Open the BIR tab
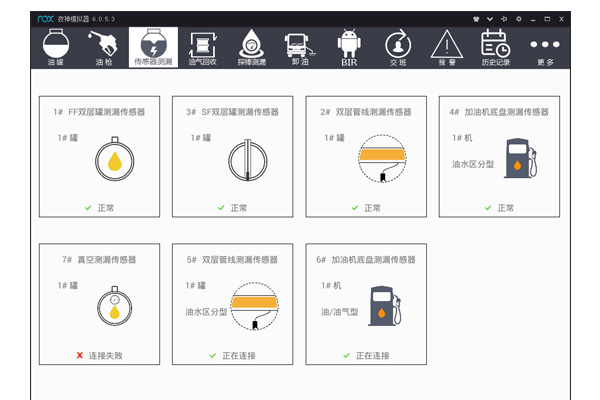The image size is (600, 400). (349, 46)
